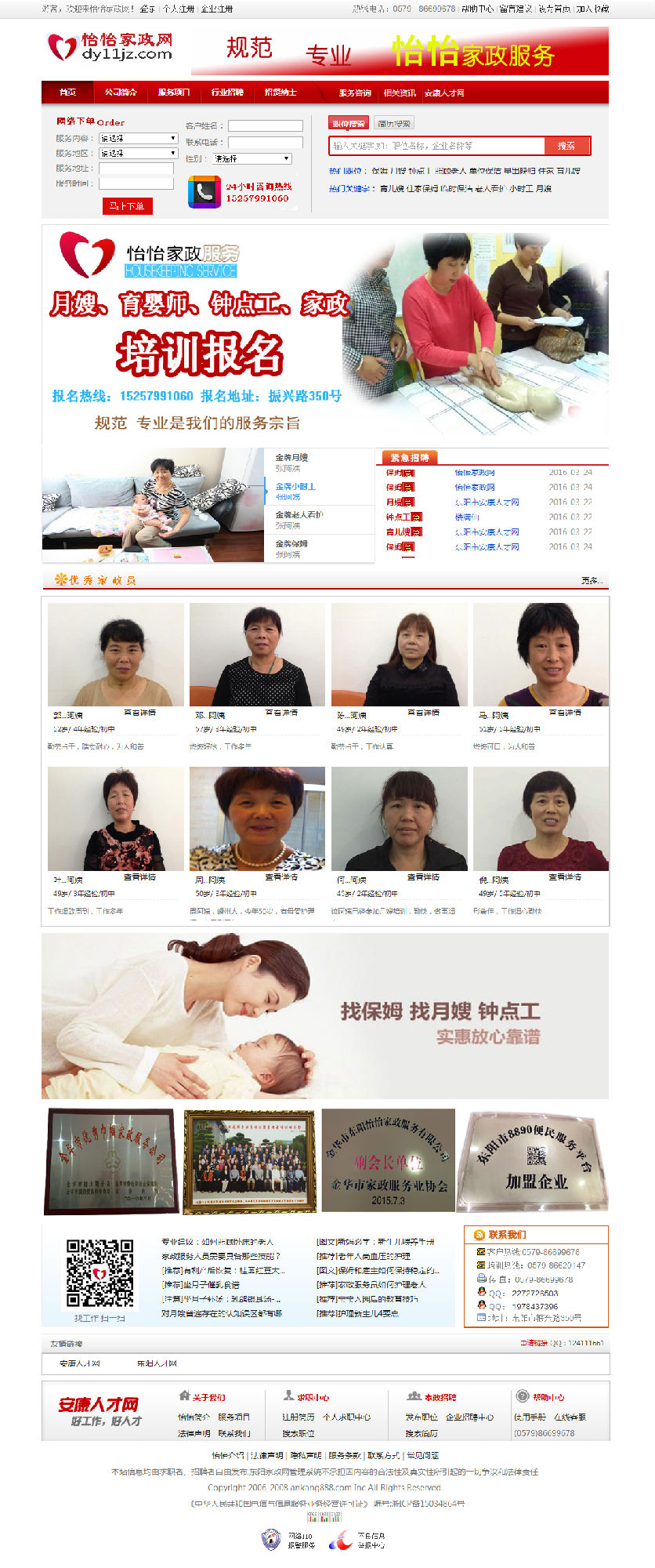The width and height of the screenshot is (655, 1568).
Task: Select the 金牌月嫂 slide item
Action: coord(291,457)
